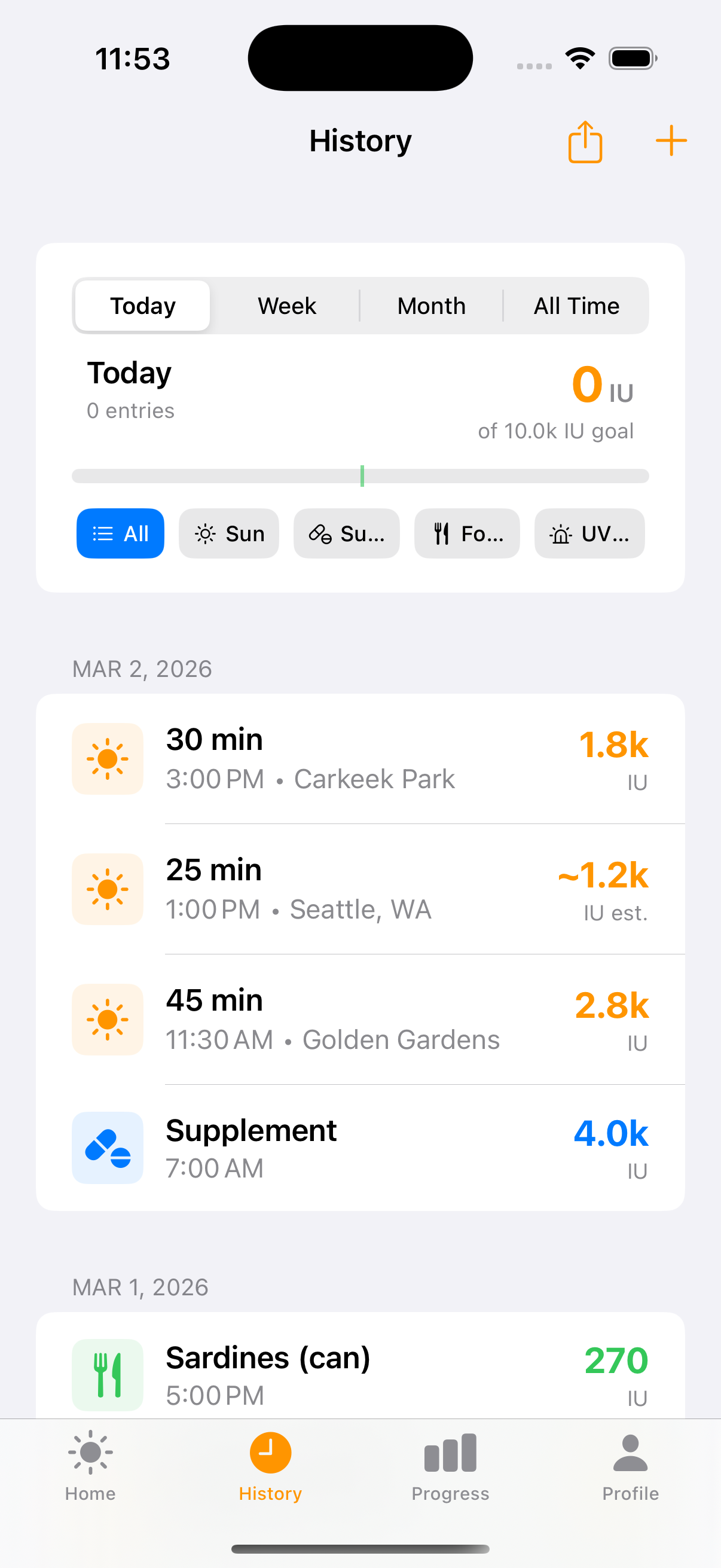Open the 7:00 AM Supplement entry

point(360,1148)
